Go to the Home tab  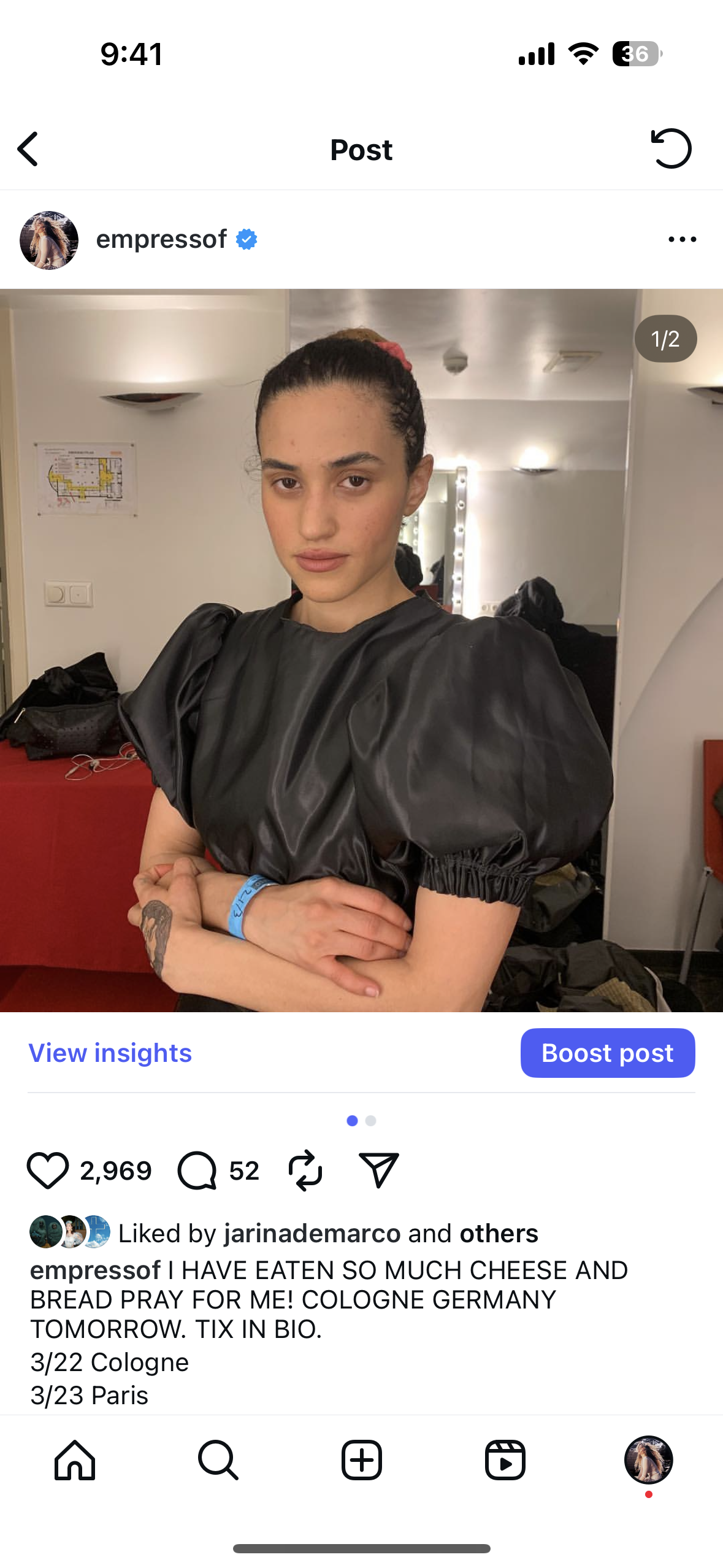pos(75,1460)
